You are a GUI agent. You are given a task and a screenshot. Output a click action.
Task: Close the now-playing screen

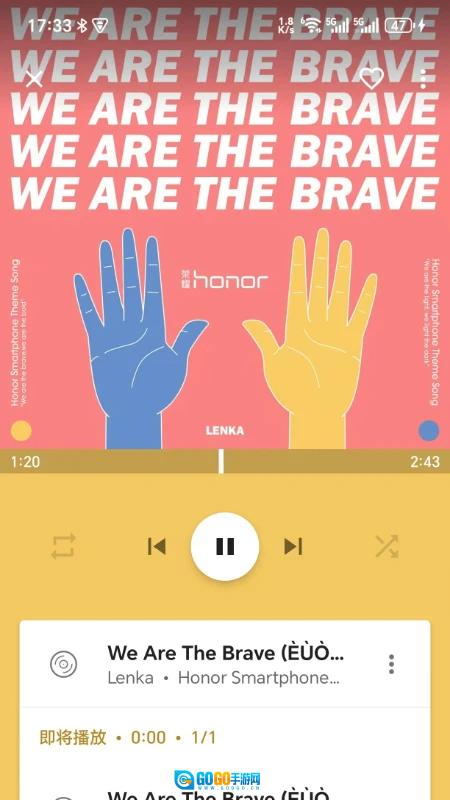coord(34,79)
